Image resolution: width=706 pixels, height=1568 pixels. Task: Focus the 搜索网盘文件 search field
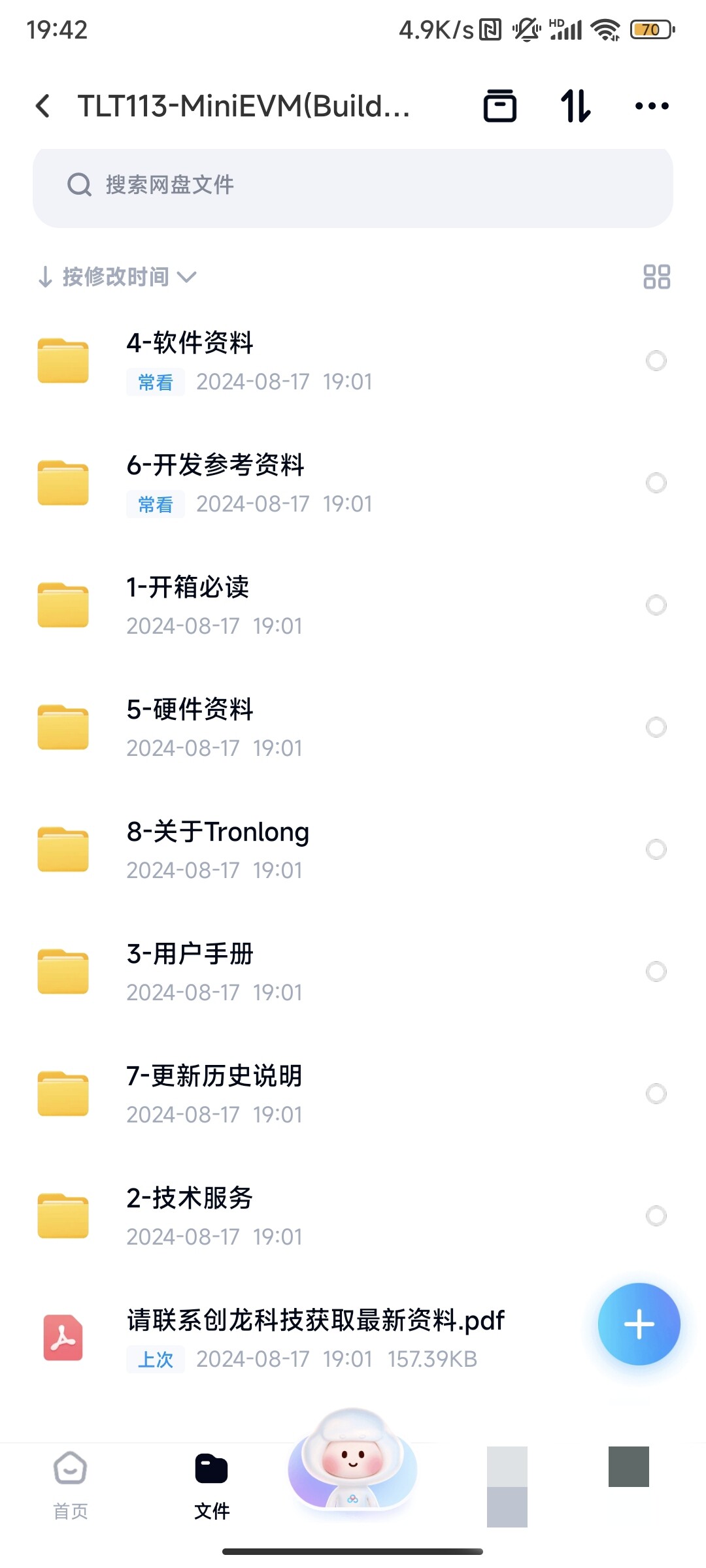pos(353,185)
